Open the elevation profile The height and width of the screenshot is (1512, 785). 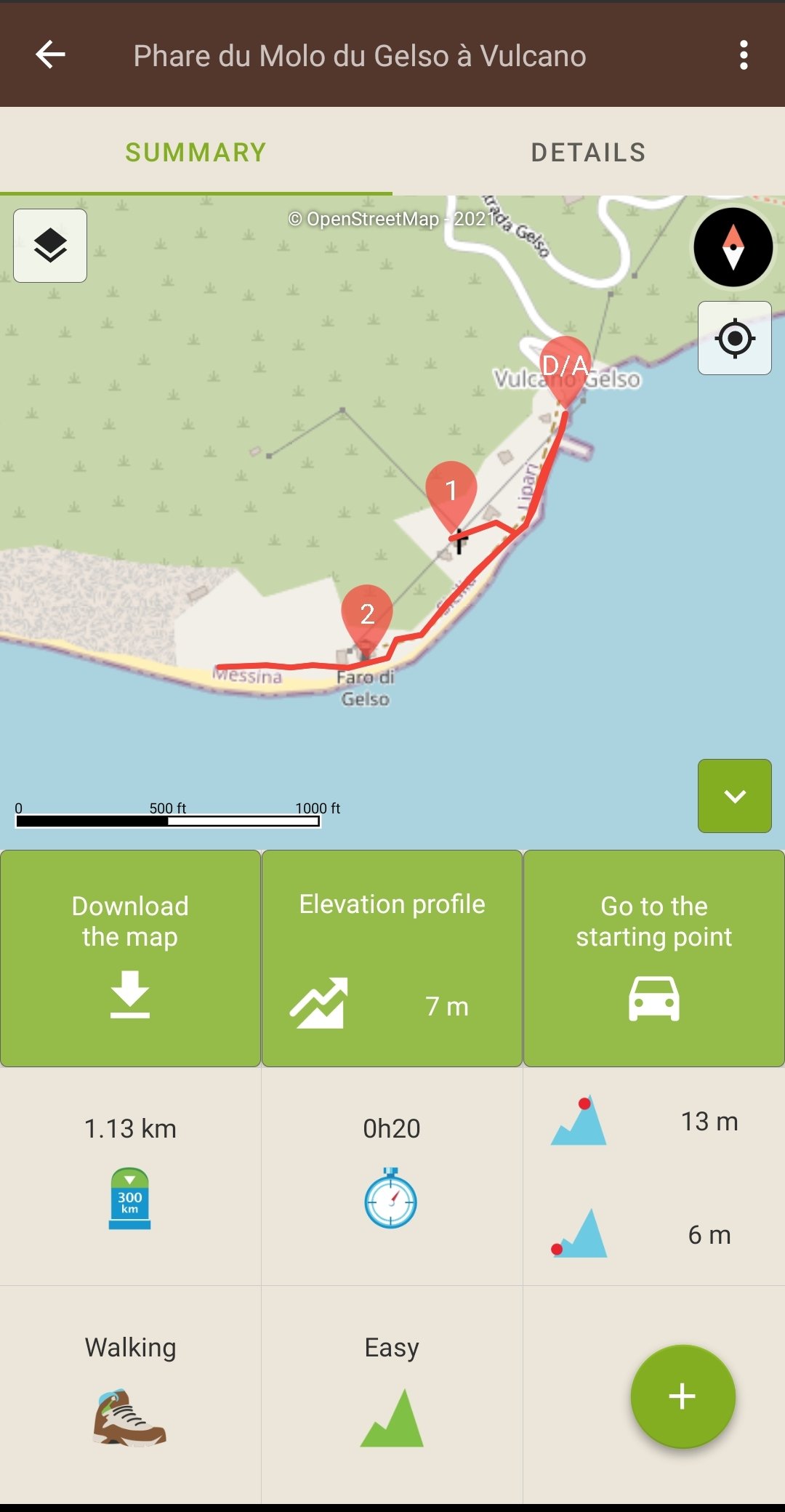tap(392, 958)
